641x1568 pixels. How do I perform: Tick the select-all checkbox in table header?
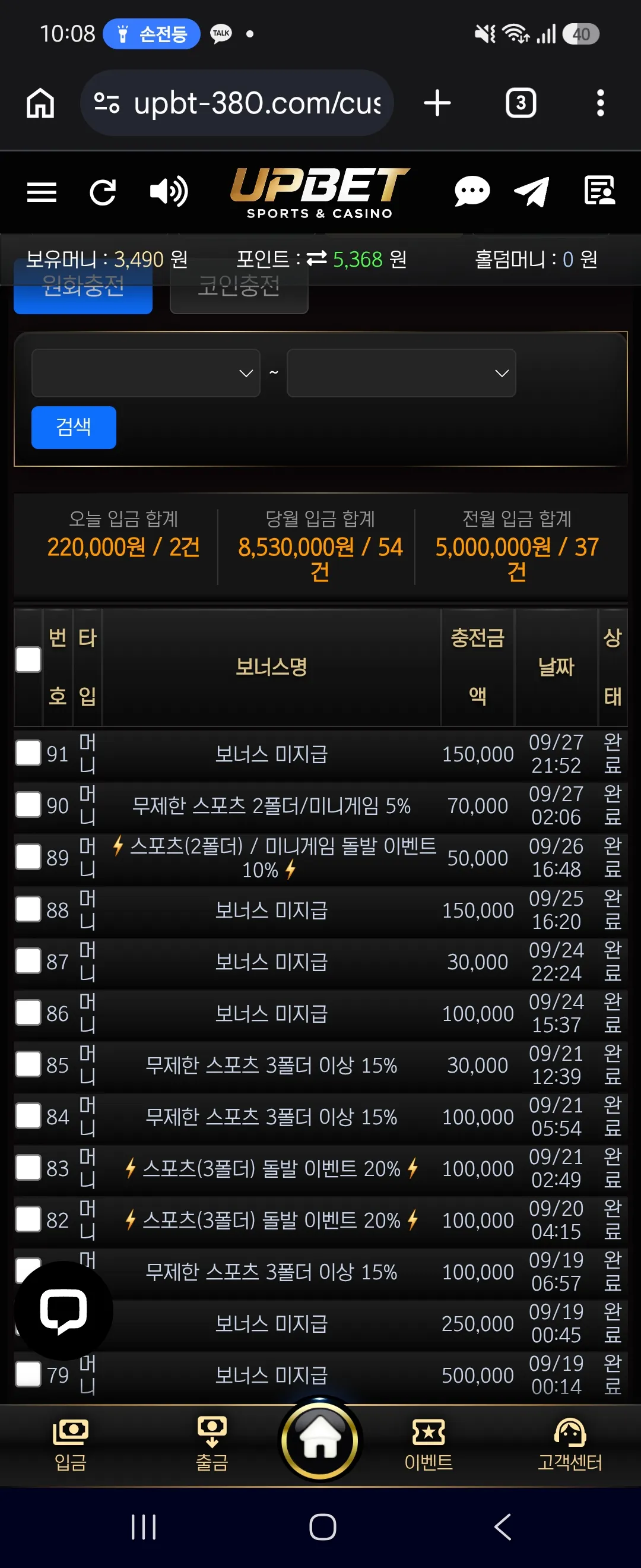(28, 660)
